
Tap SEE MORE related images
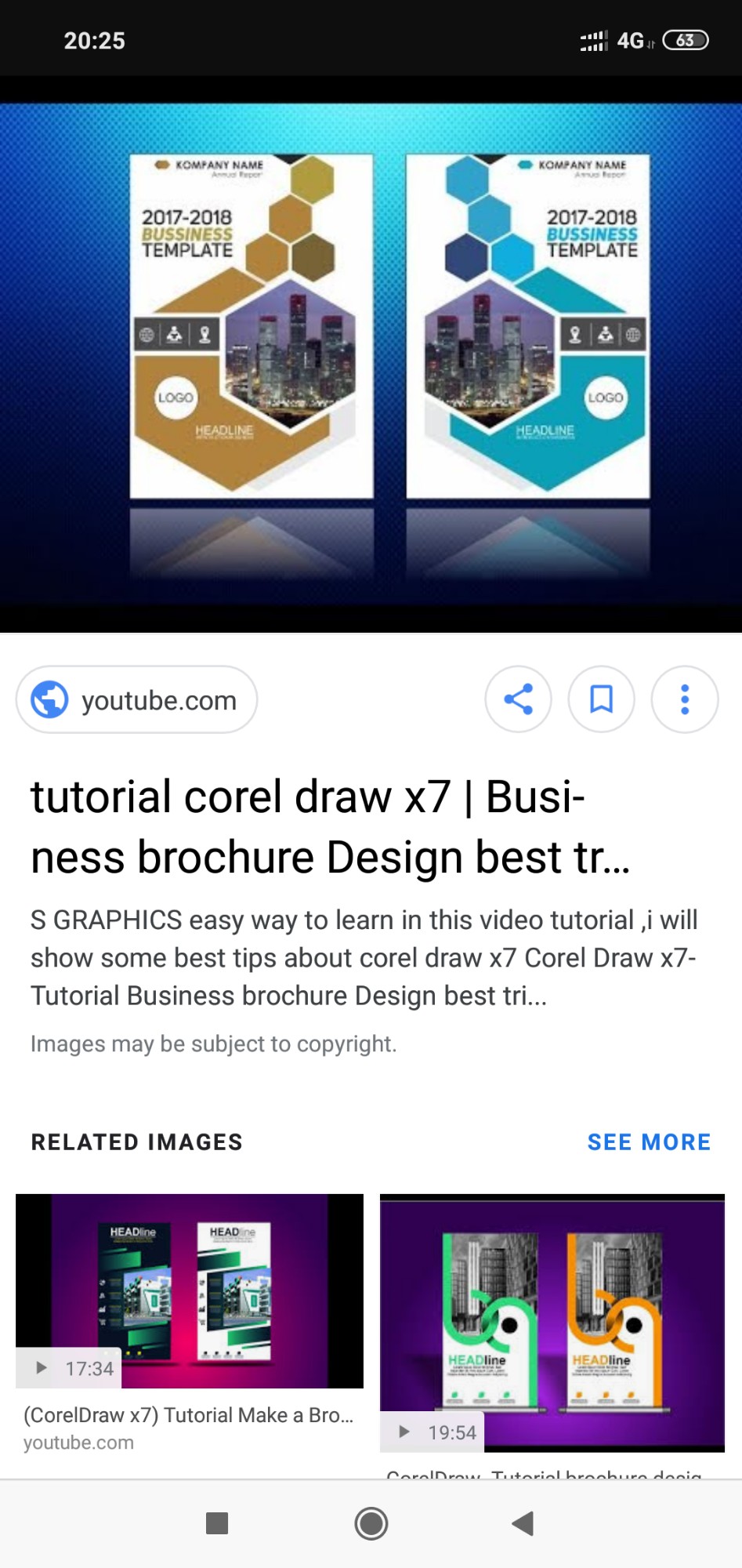click(649, 1142)
